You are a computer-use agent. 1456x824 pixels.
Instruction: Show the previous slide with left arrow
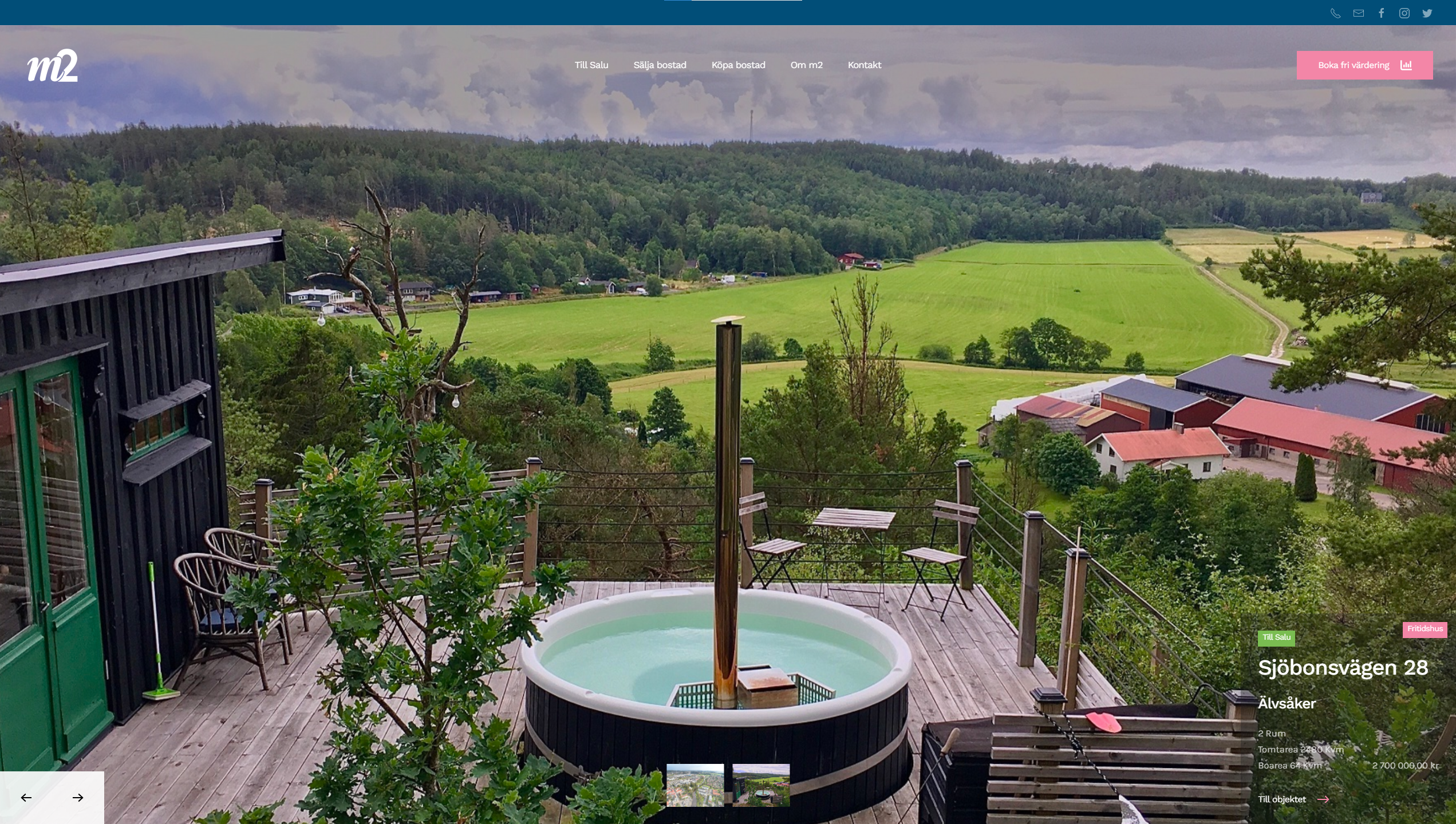(26, 797)
